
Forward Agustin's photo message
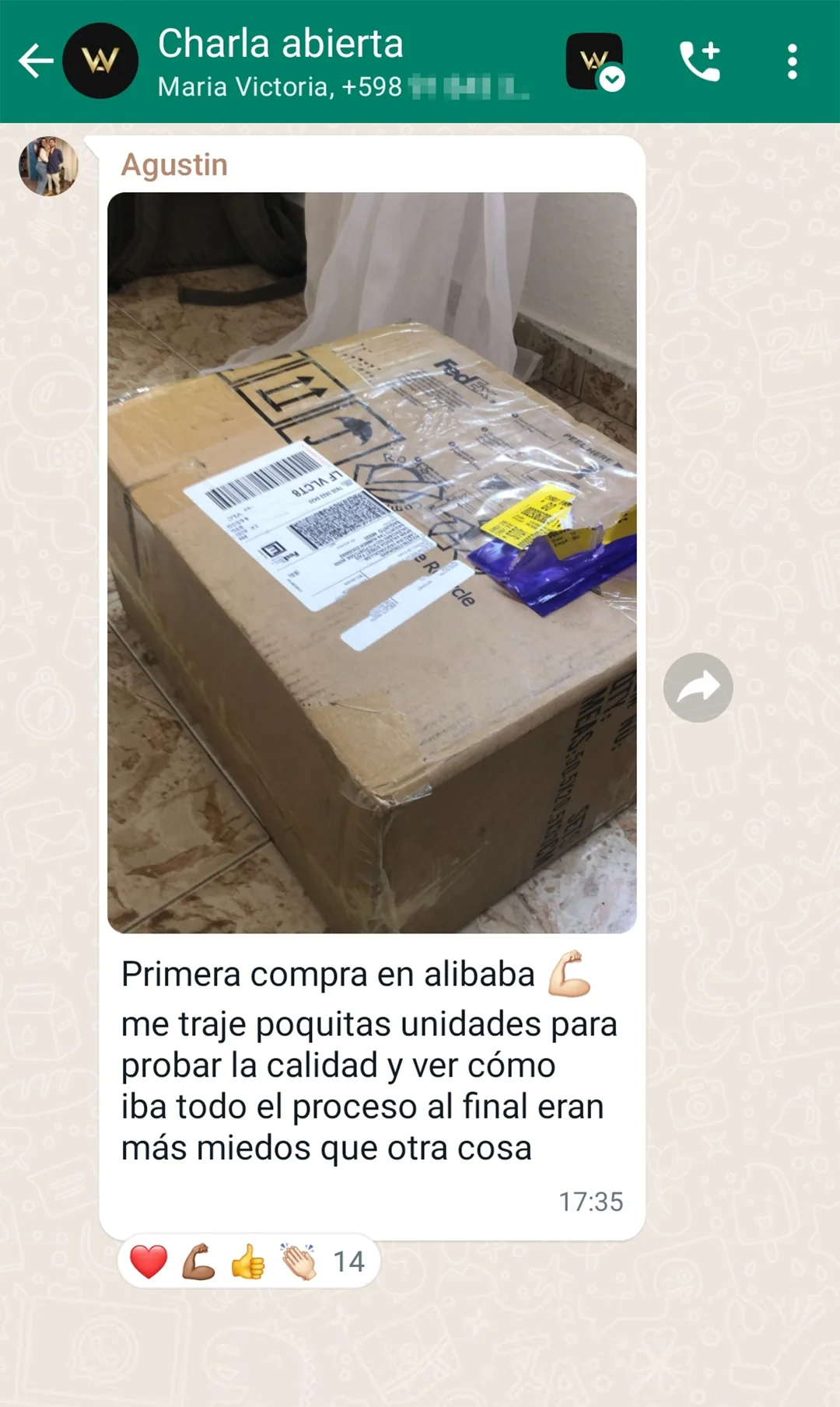point(698,688)
